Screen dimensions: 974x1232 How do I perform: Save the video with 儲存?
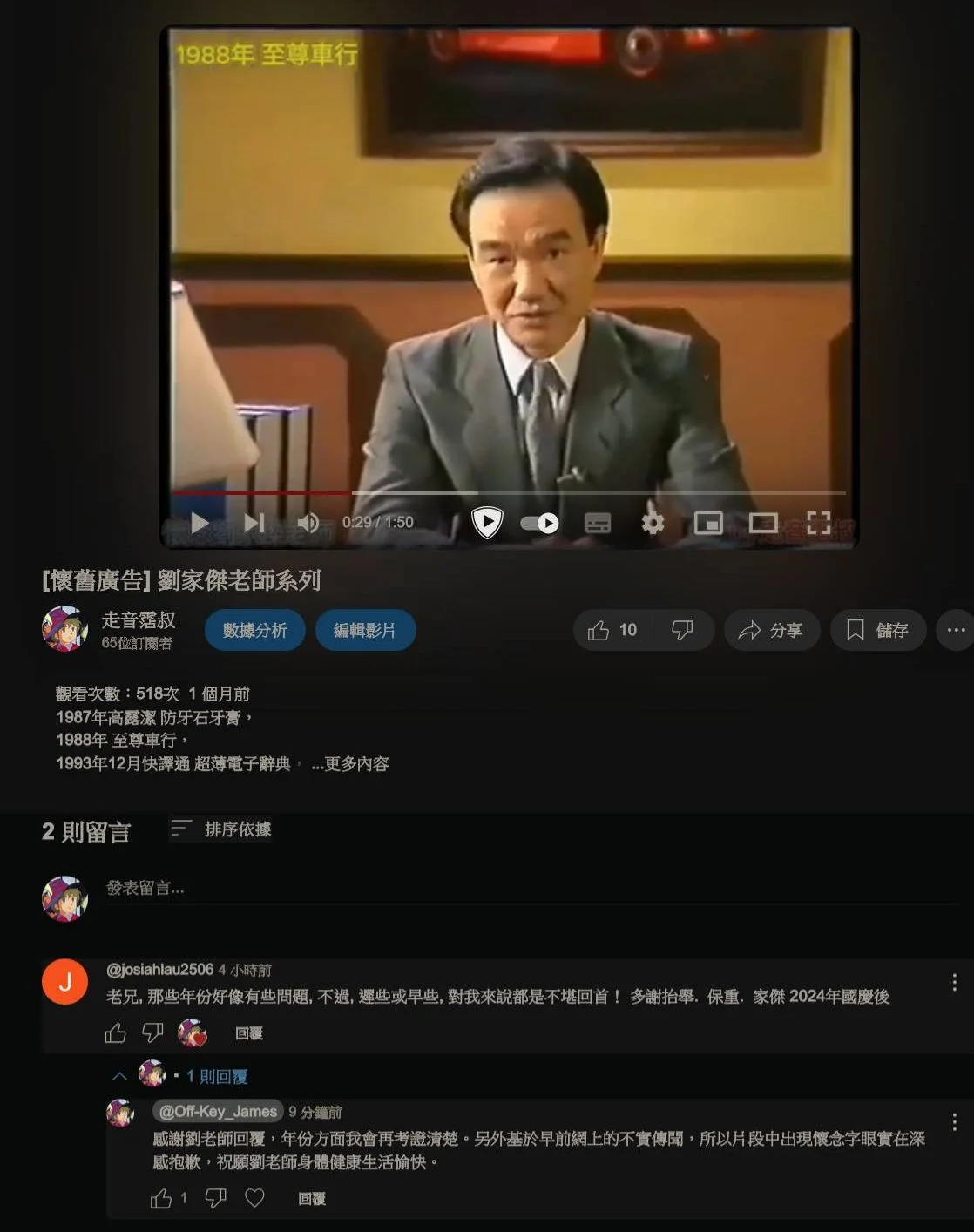(x=877, y=630)
